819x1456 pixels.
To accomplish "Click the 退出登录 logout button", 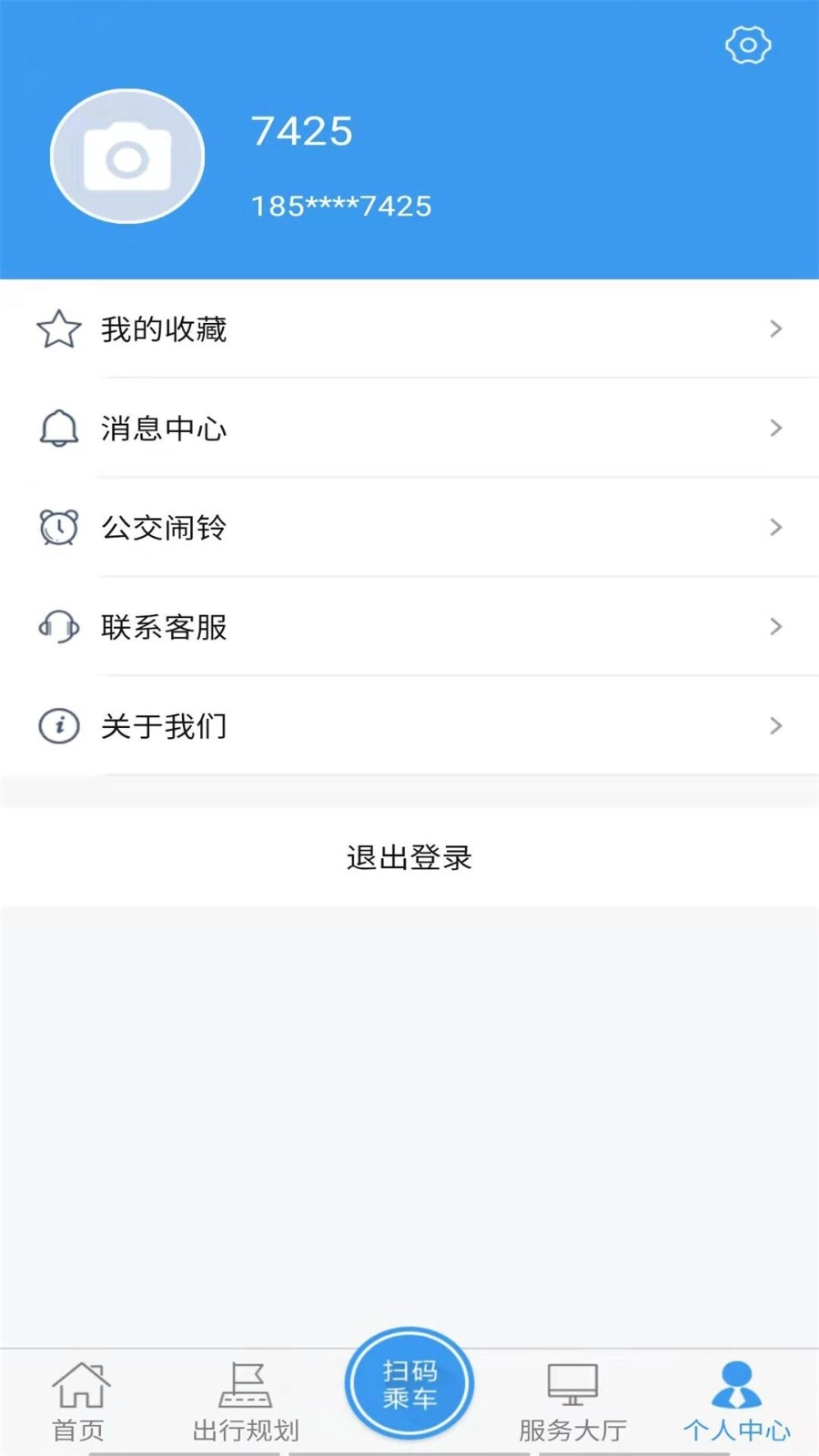I will (x=409, y=857).
